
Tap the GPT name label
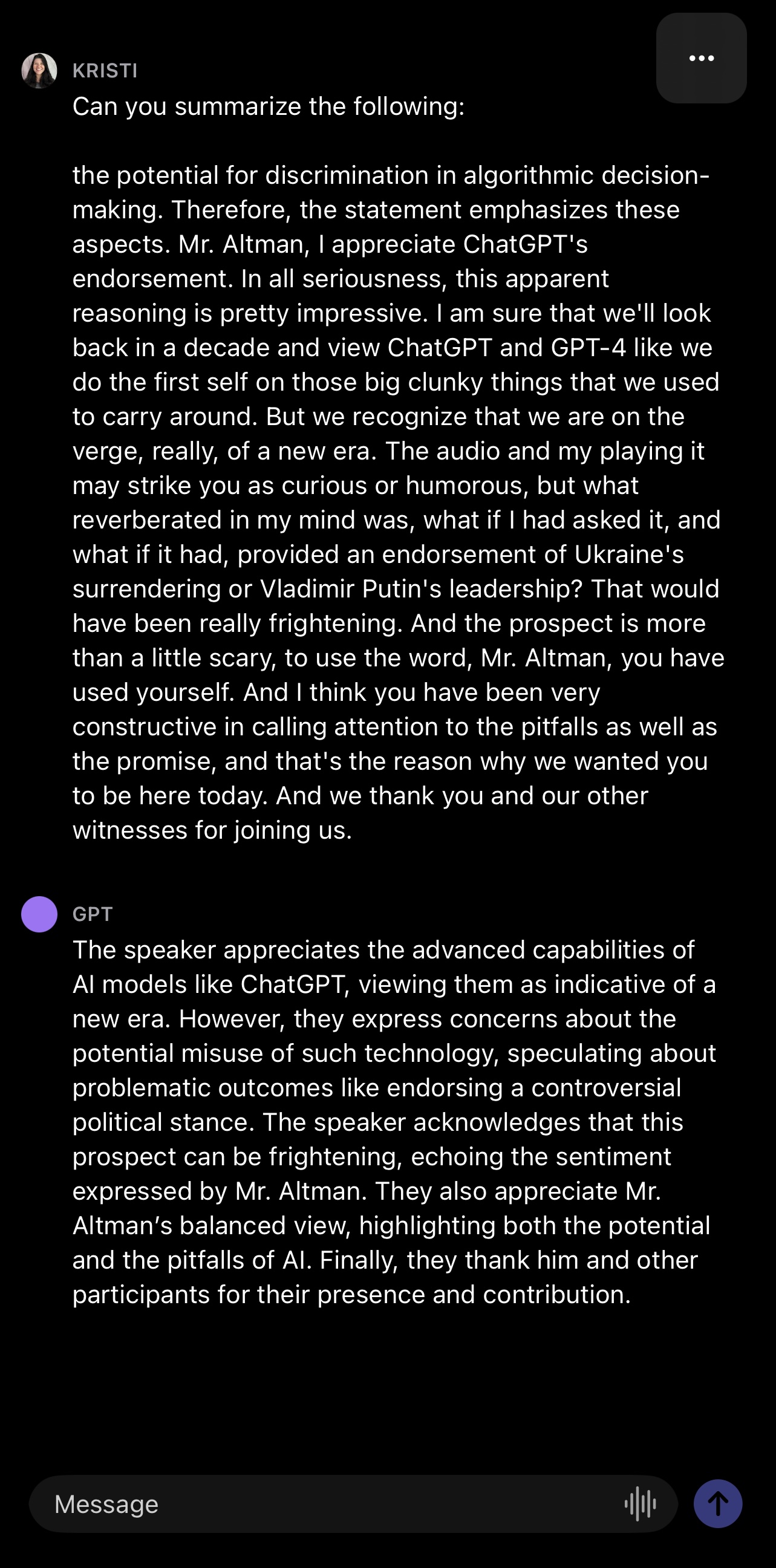click(x=93, y=913)
